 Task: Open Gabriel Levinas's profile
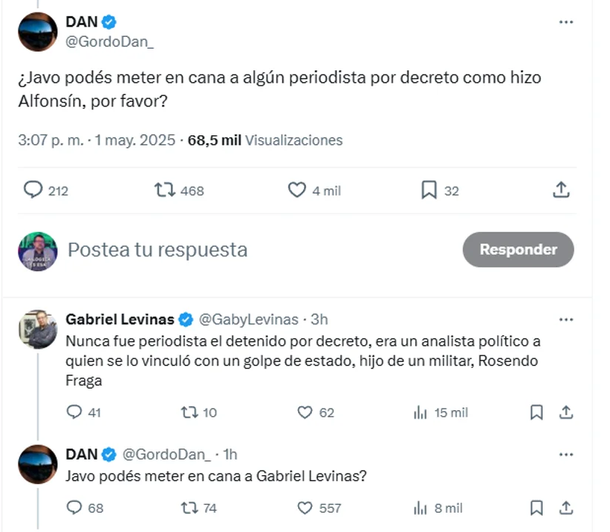click(x=119, y=320)
